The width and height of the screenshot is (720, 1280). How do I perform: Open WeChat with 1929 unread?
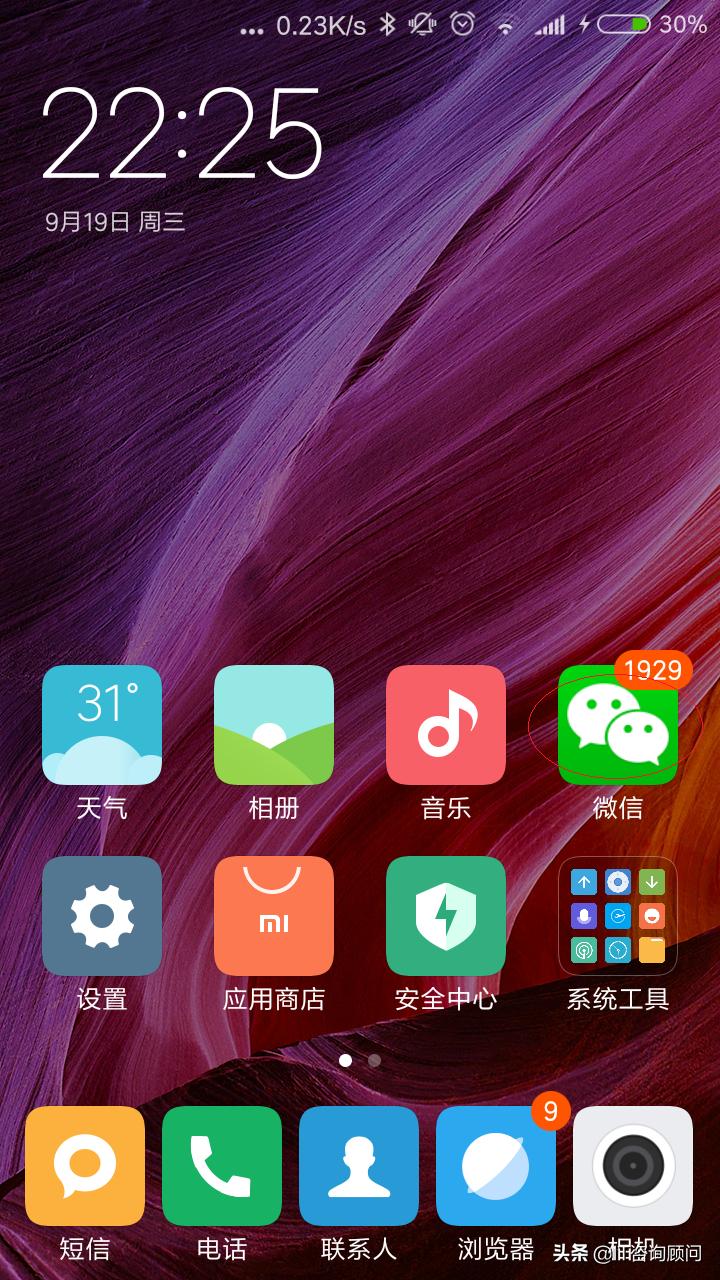click(x=617, y=727)
